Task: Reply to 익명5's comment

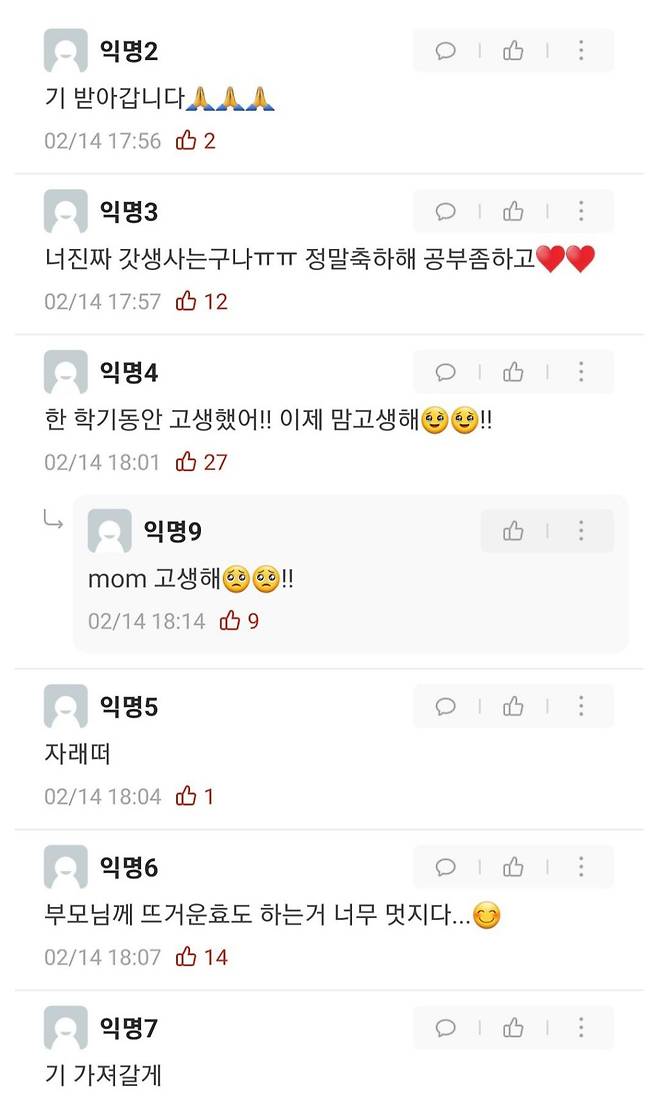Action: pos(446,707)
